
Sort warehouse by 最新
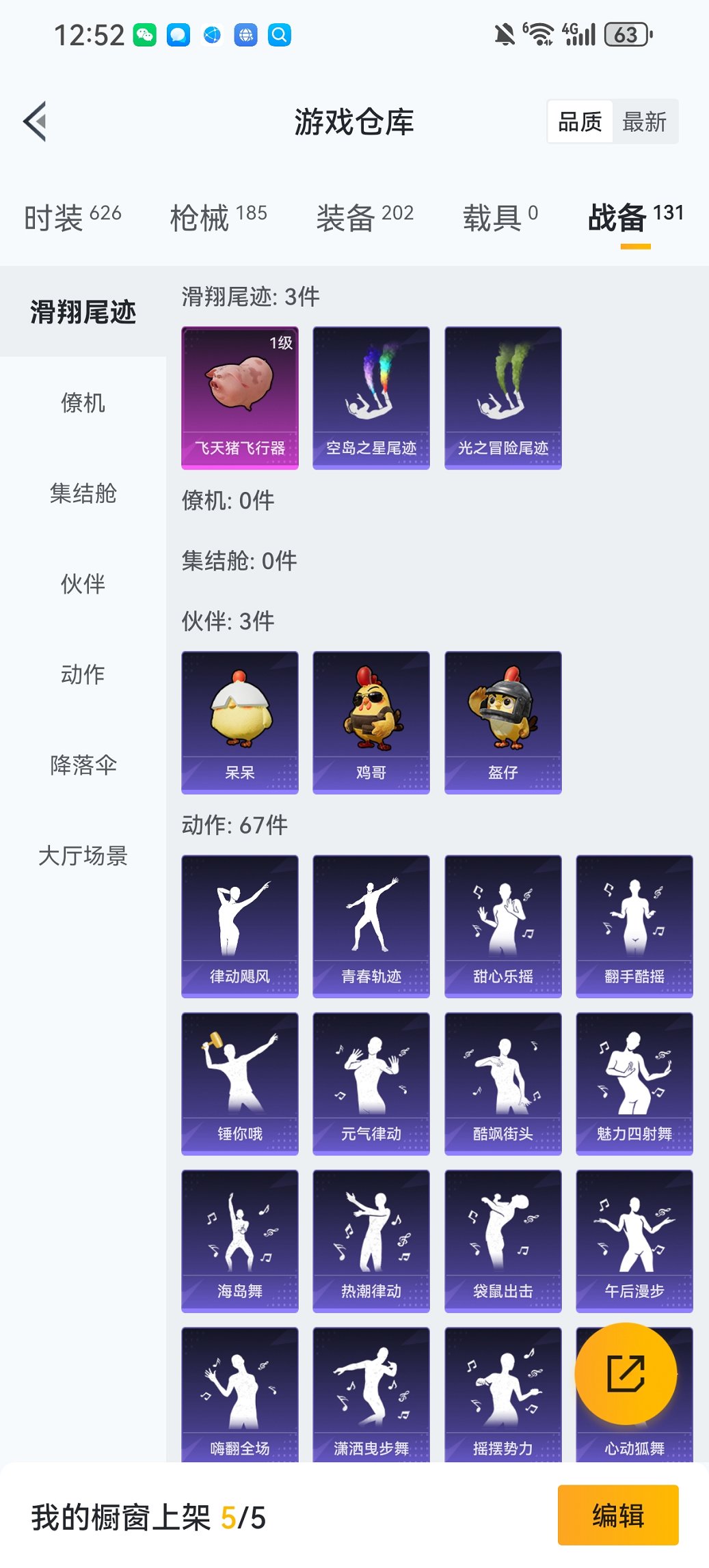click(x=644, y=122)
